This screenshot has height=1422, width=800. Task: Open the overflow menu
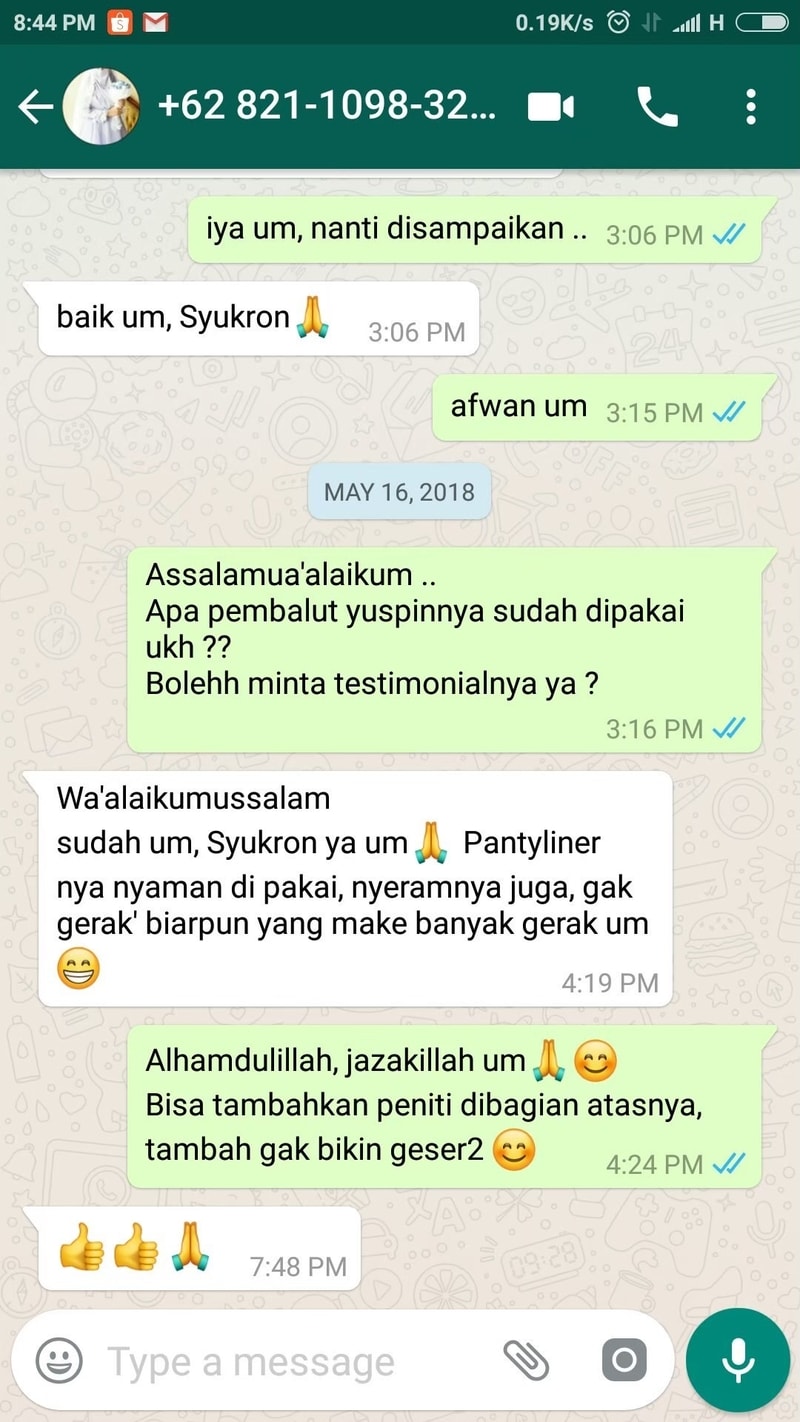[x=750, y=107]
